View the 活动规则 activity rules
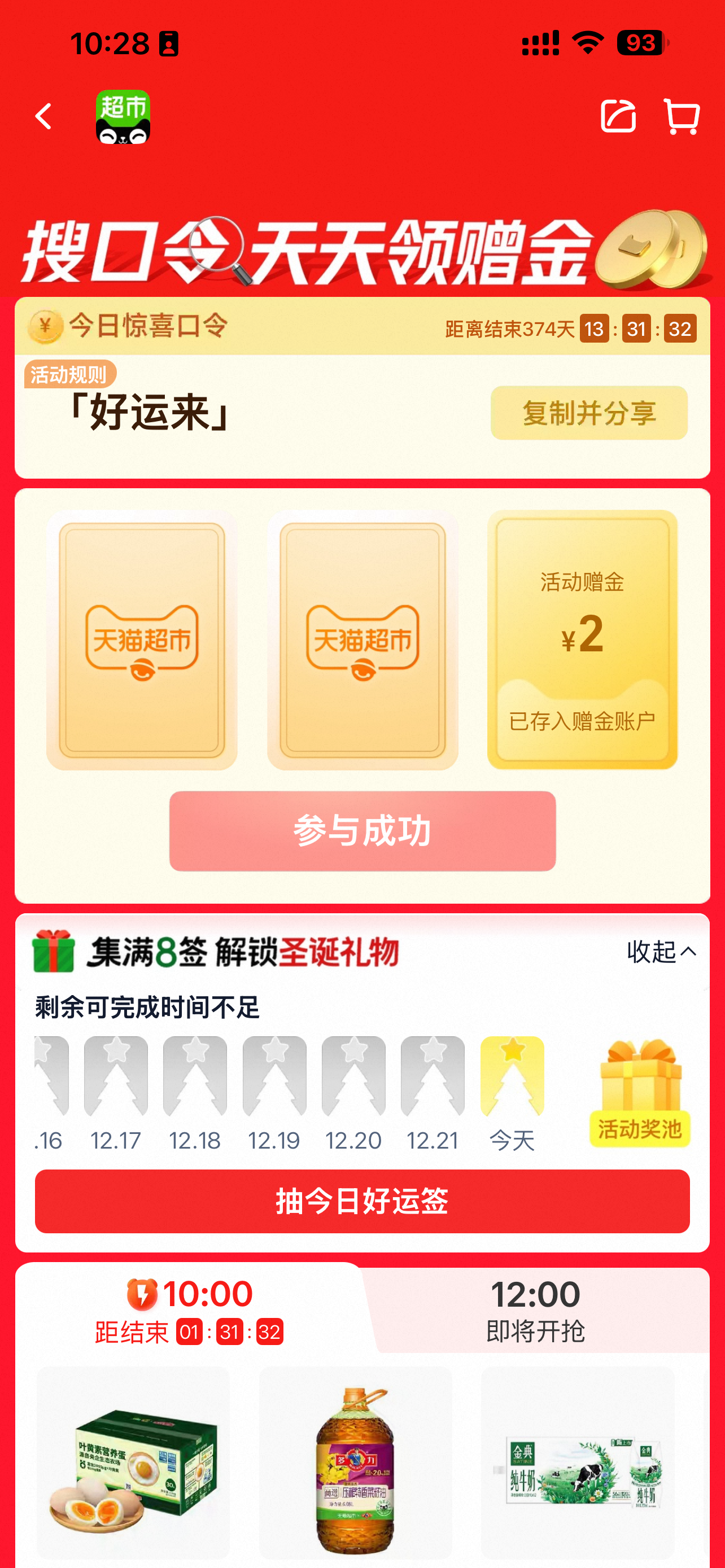 click(69, 374)
